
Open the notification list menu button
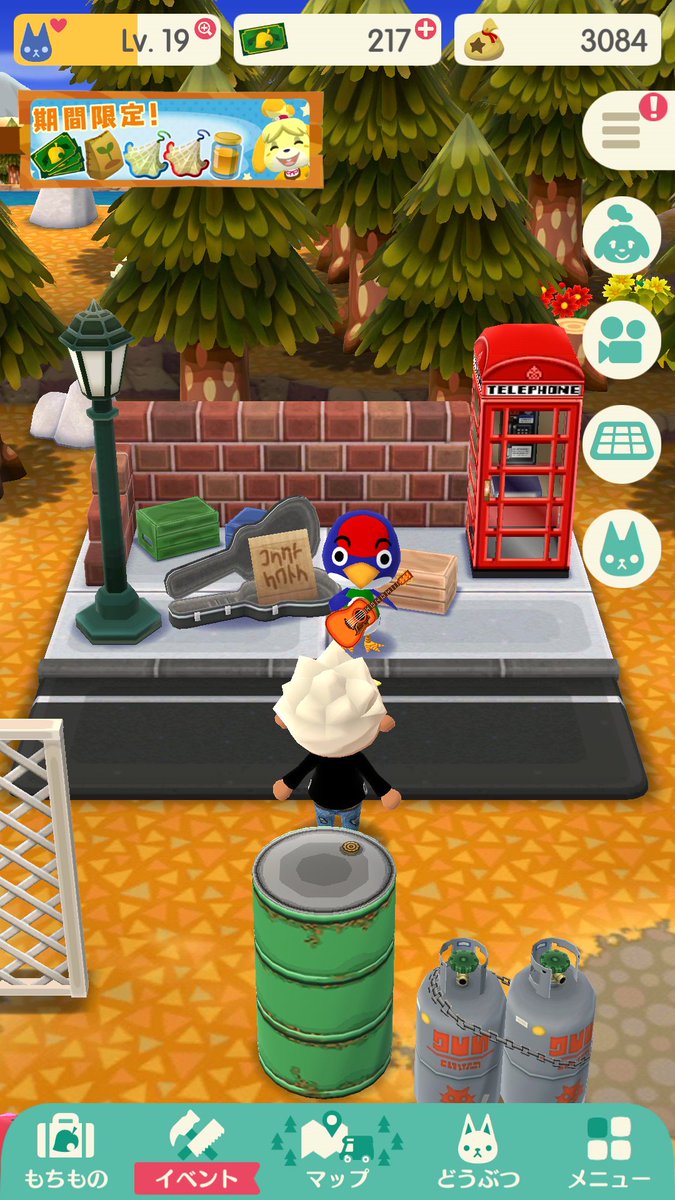625,129
